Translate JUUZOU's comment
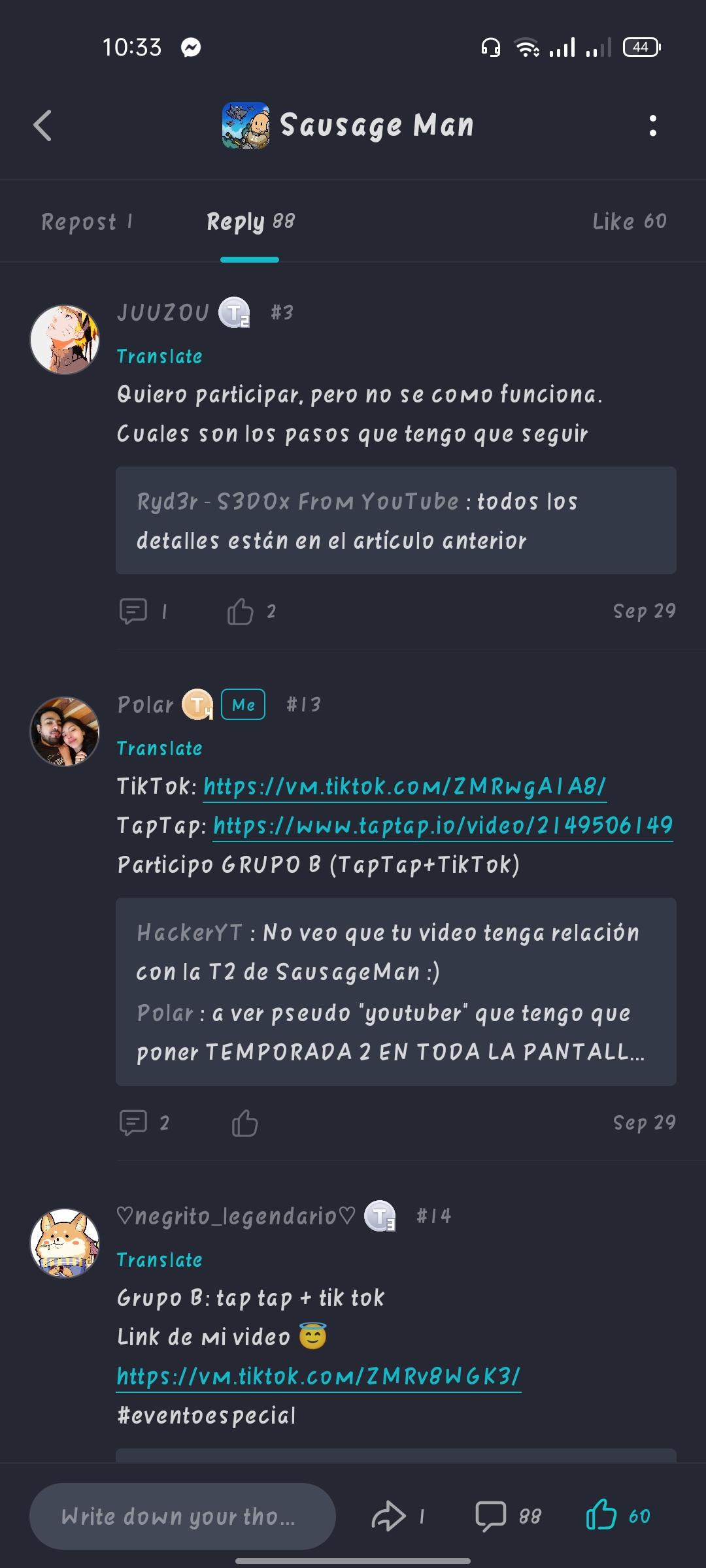 160,357
